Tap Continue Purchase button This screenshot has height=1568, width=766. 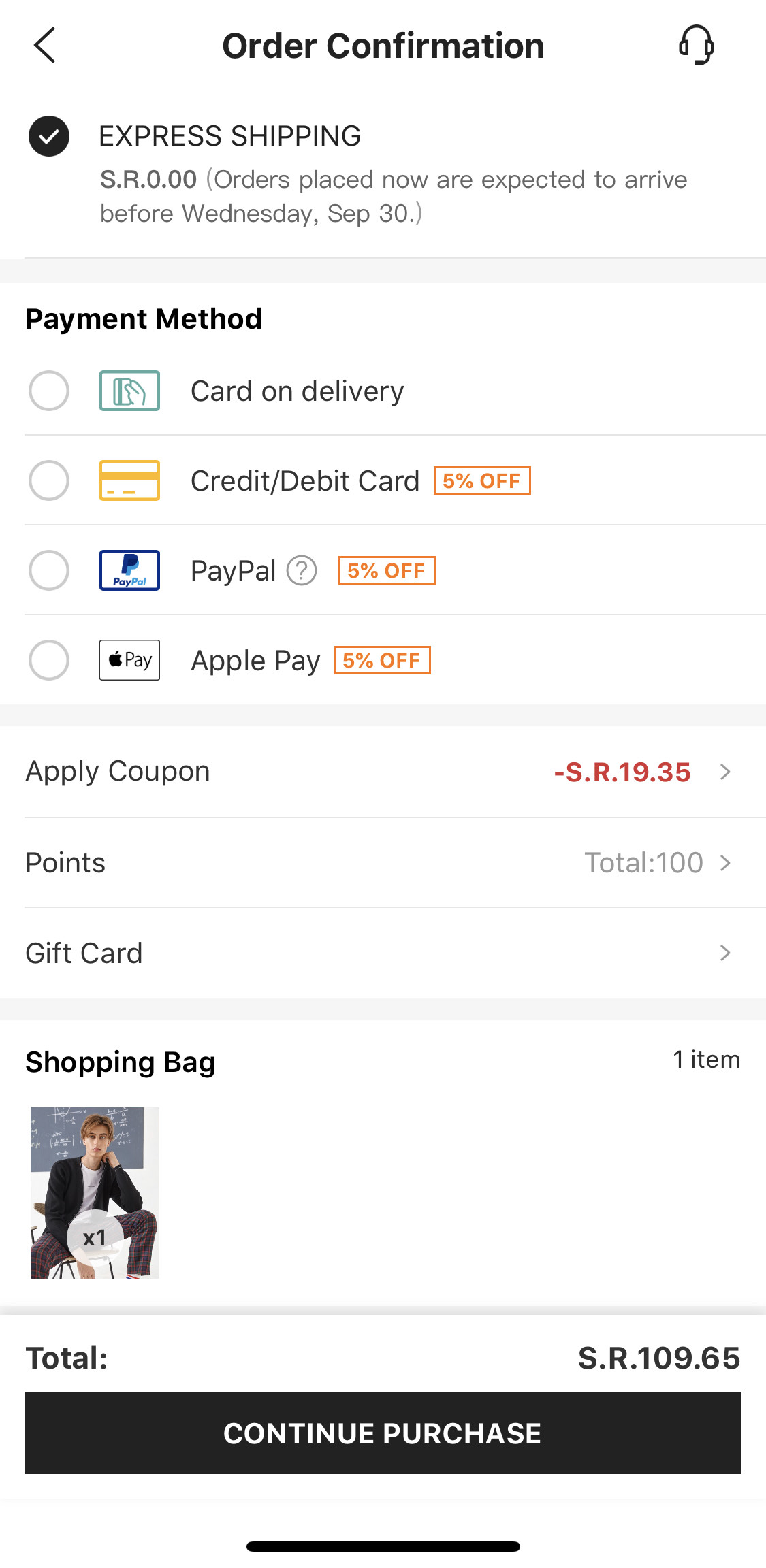point(383,1433)
